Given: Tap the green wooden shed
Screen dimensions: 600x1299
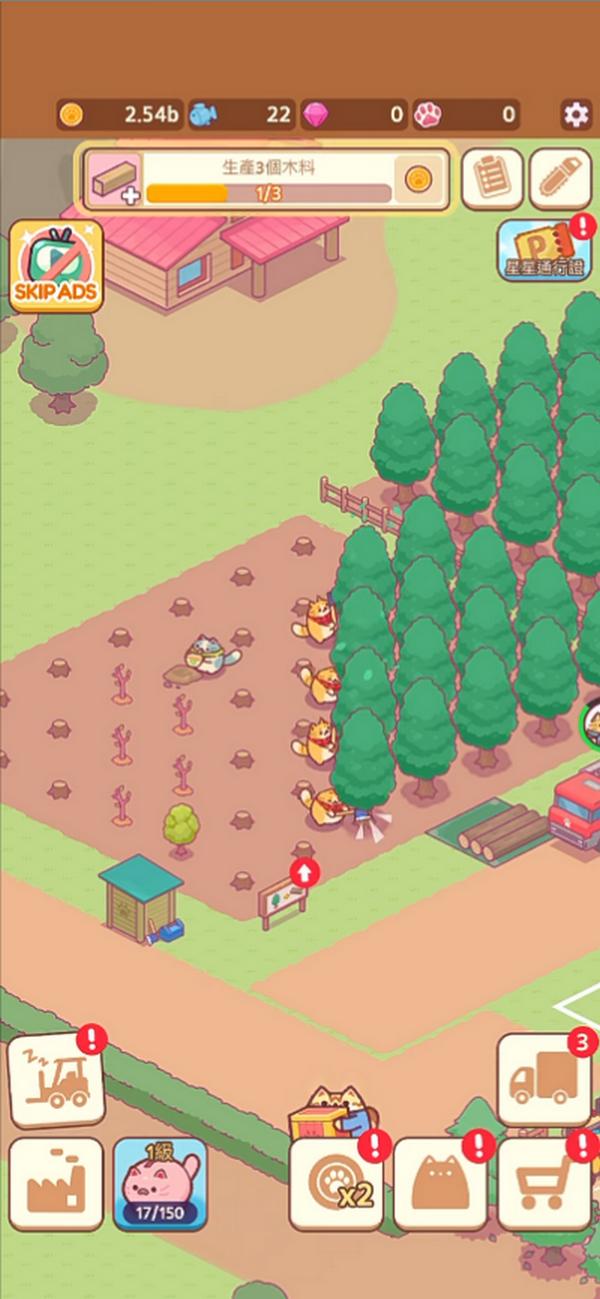Looking at the screenshot, I should 142,895.
